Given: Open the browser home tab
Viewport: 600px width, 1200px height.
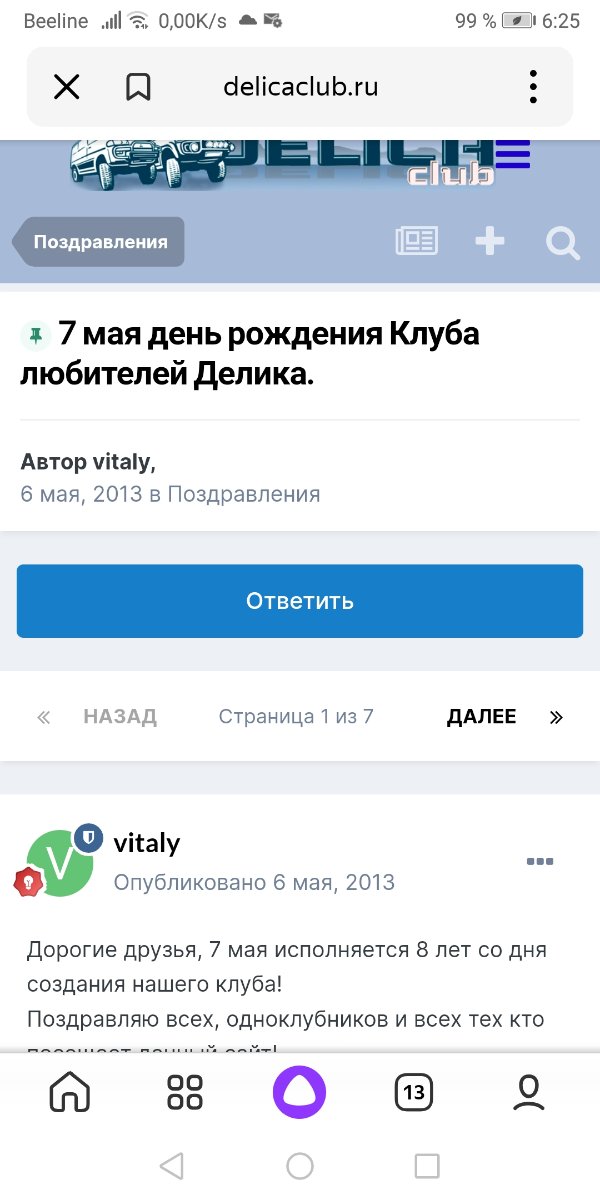Looking at the screenshot, I should pyautogui.click(x=70, y=1093).
